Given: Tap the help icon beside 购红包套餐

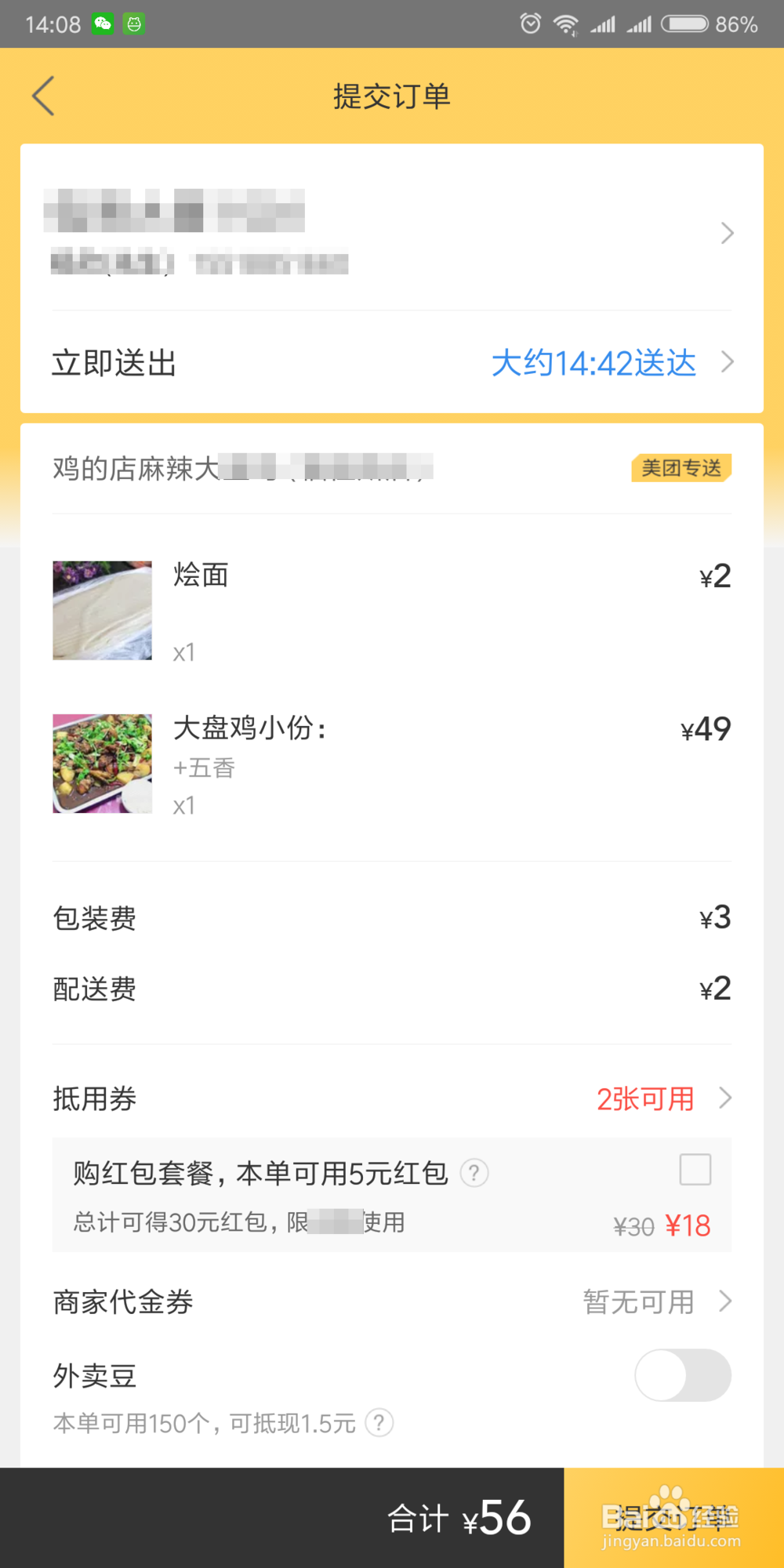Looking at the screenshot, I should [x=474, y=1173].
